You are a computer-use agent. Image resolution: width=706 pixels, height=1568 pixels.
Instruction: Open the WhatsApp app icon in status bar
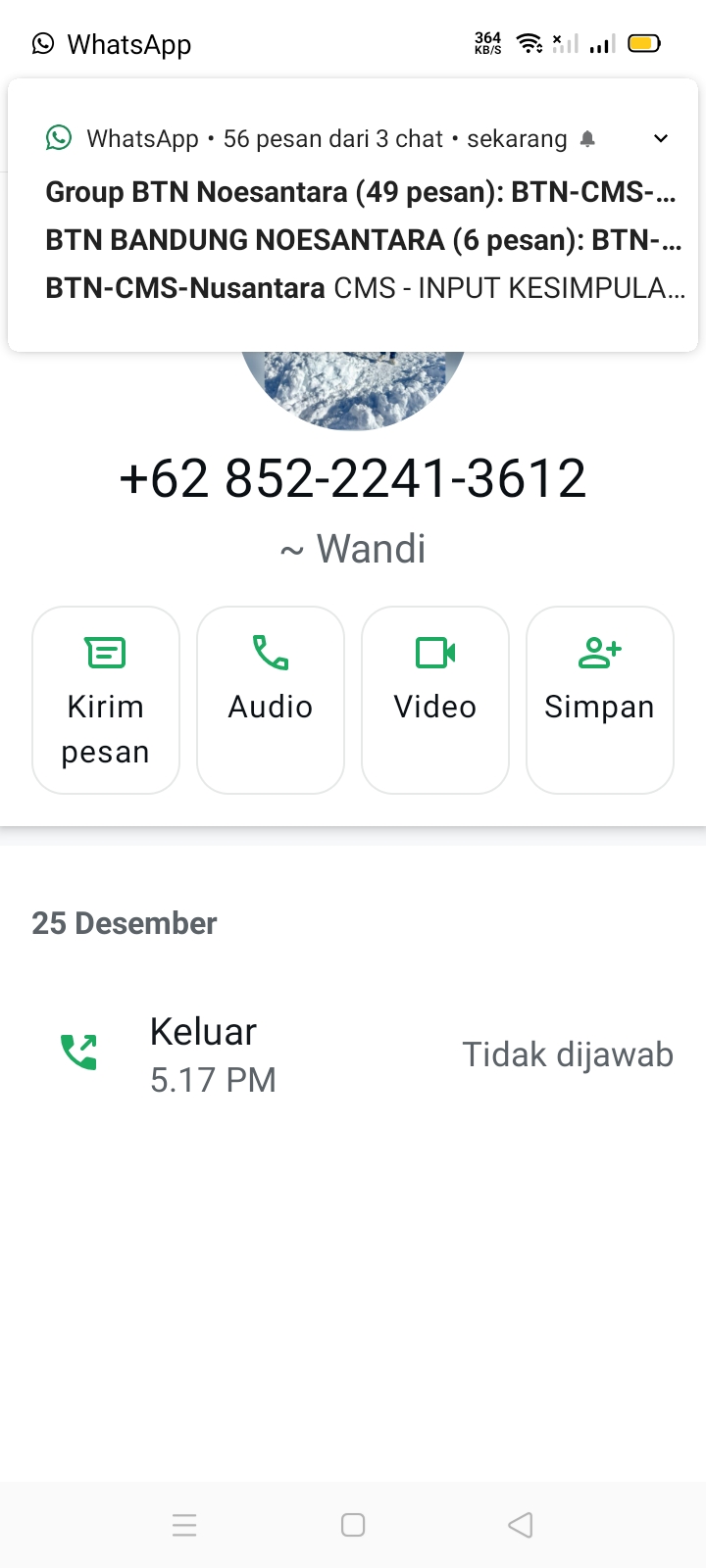click(42, 43)
